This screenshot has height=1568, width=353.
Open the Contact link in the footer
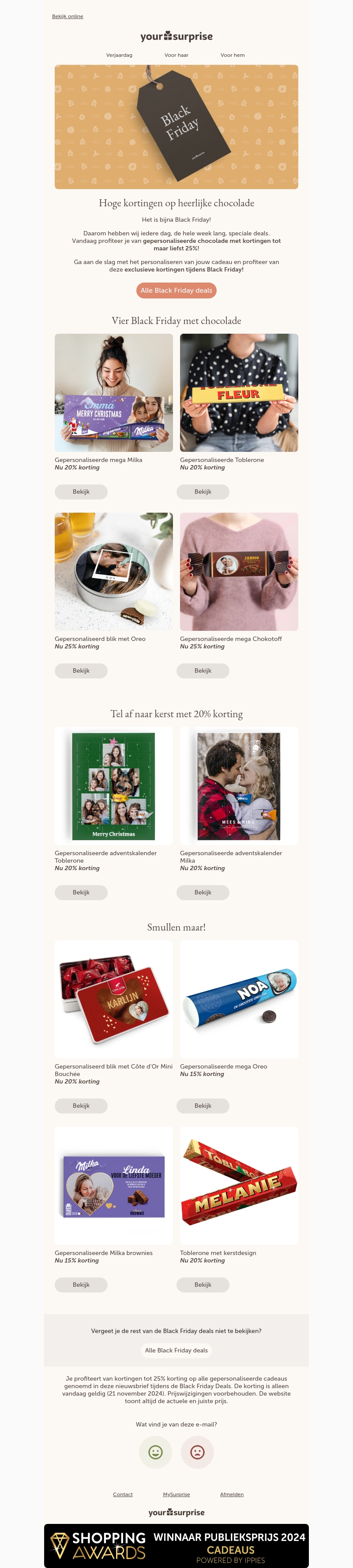(x=123, y=1494)
